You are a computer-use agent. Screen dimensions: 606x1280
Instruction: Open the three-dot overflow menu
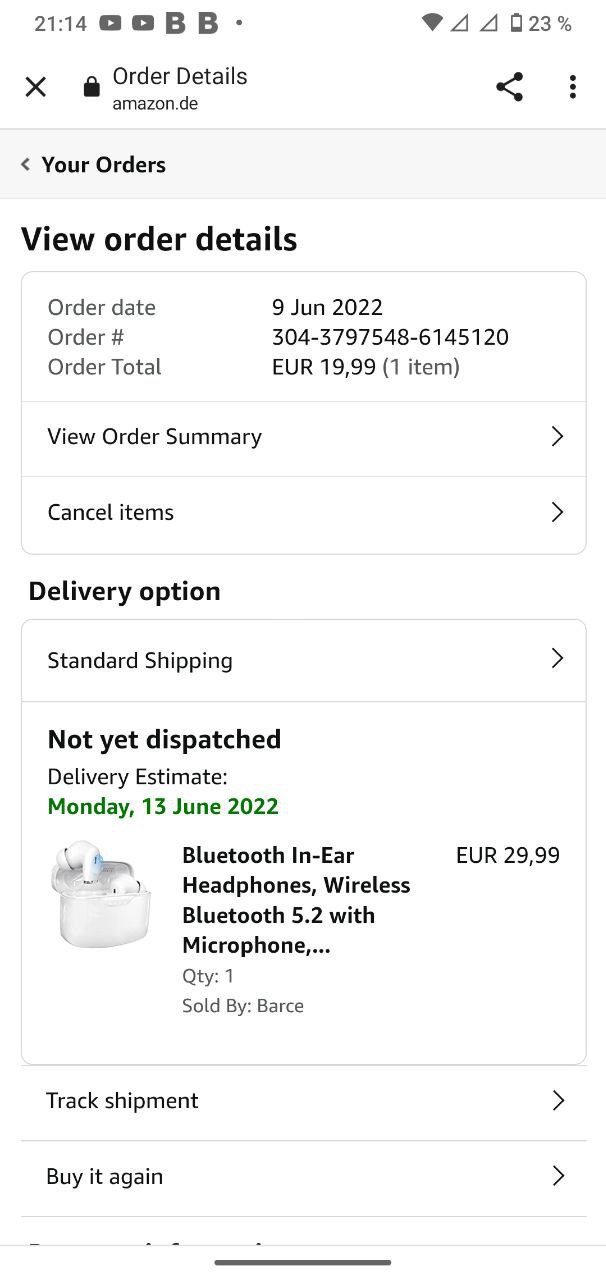tap(572, 87)
